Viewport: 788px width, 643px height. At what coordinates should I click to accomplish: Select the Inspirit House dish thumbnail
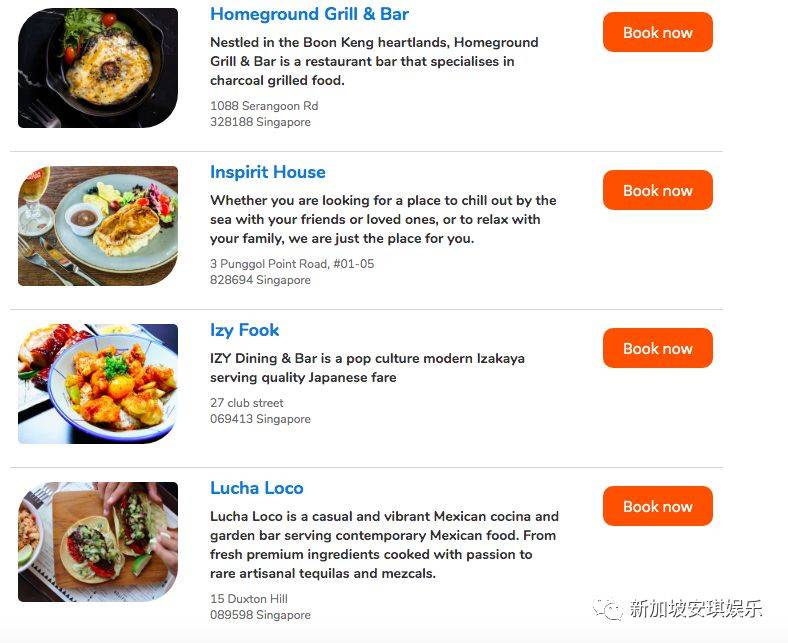click(x=98, y=226)
